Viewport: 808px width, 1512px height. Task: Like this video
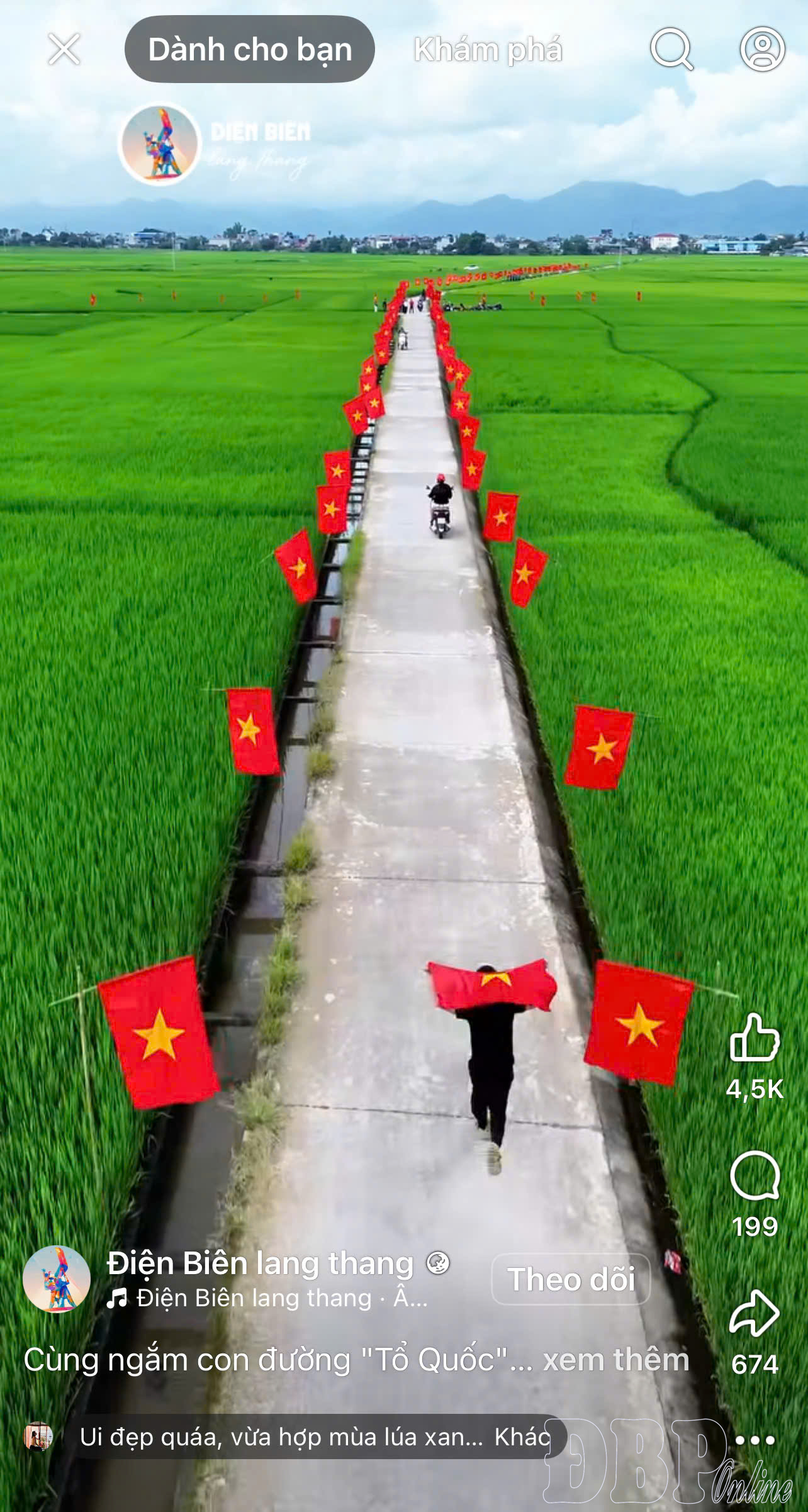pos(755,1038)
